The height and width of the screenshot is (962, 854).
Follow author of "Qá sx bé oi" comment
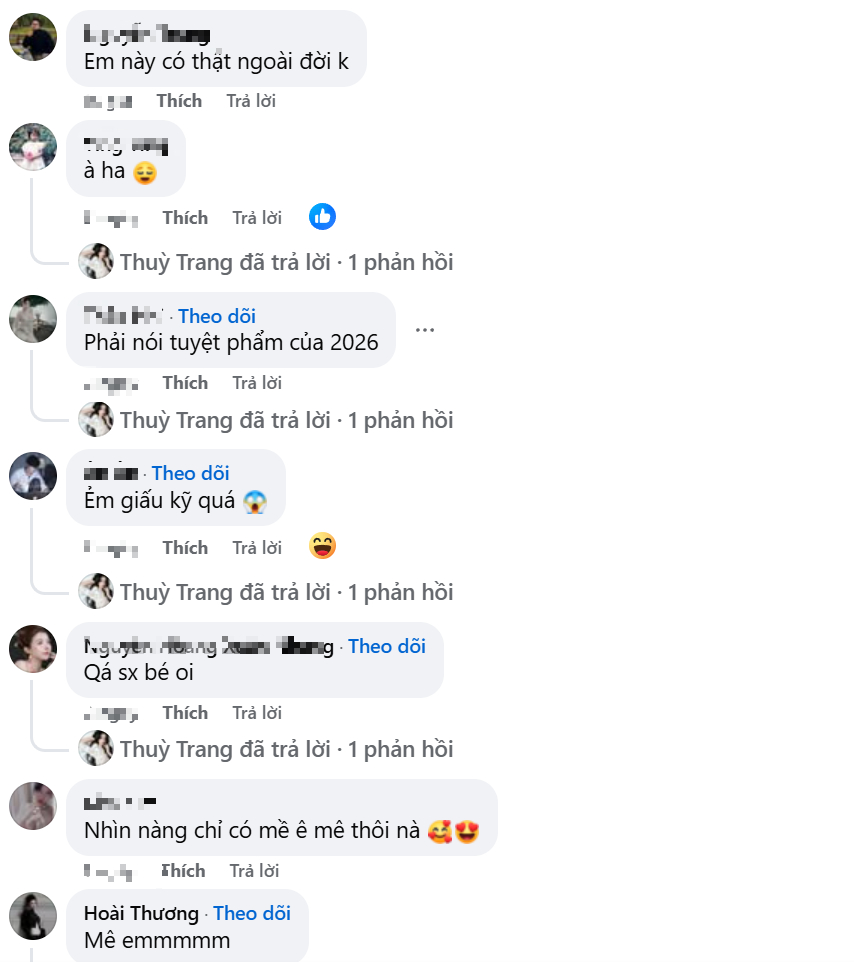tap(386, 647)
